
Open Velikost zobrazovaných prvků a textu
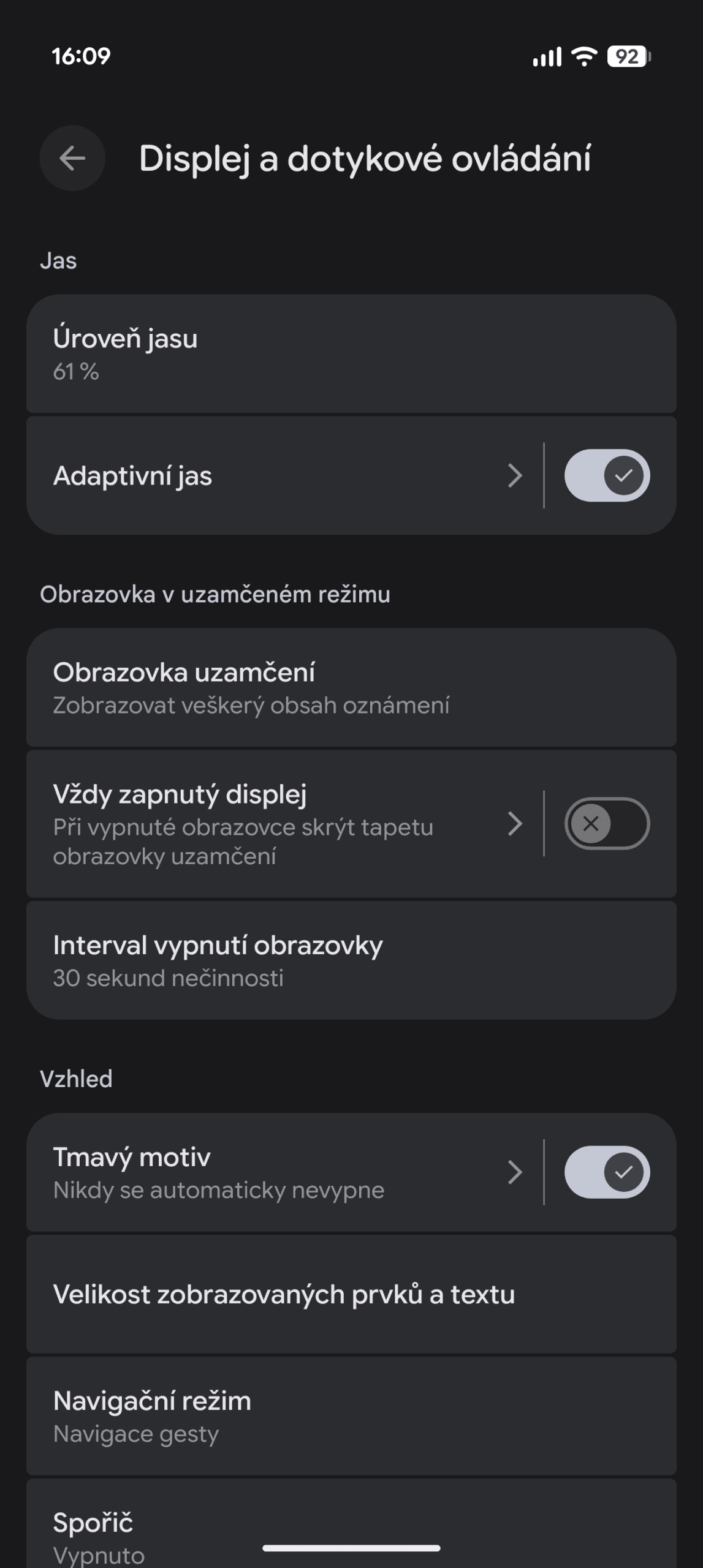(x=351, y=1294)
